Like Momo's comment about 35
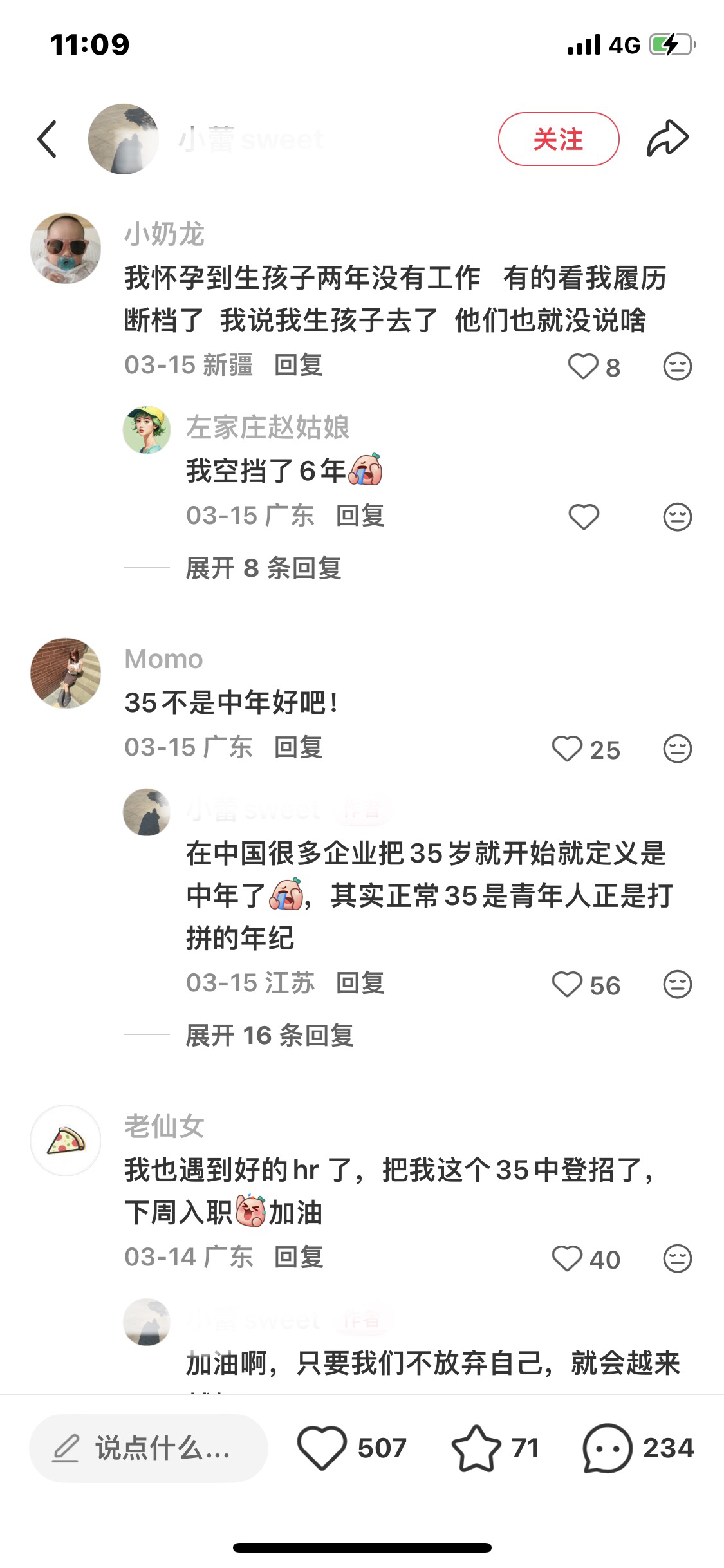The height and width of the screenshot is (1568, 724). coord(568,749)
